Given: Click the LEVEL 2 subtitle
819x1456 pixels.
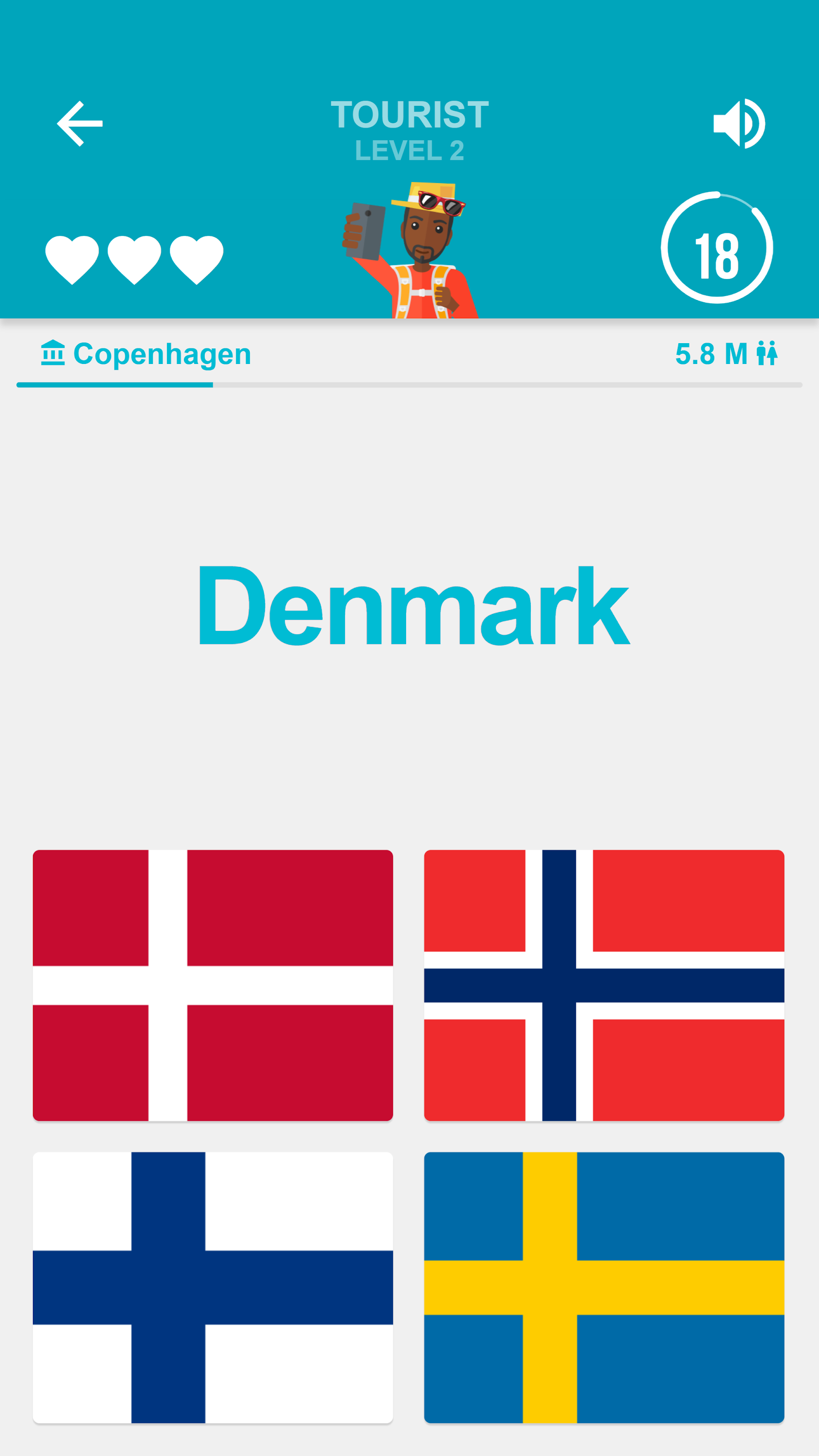Looking at the screenshot, I should 409,150.
